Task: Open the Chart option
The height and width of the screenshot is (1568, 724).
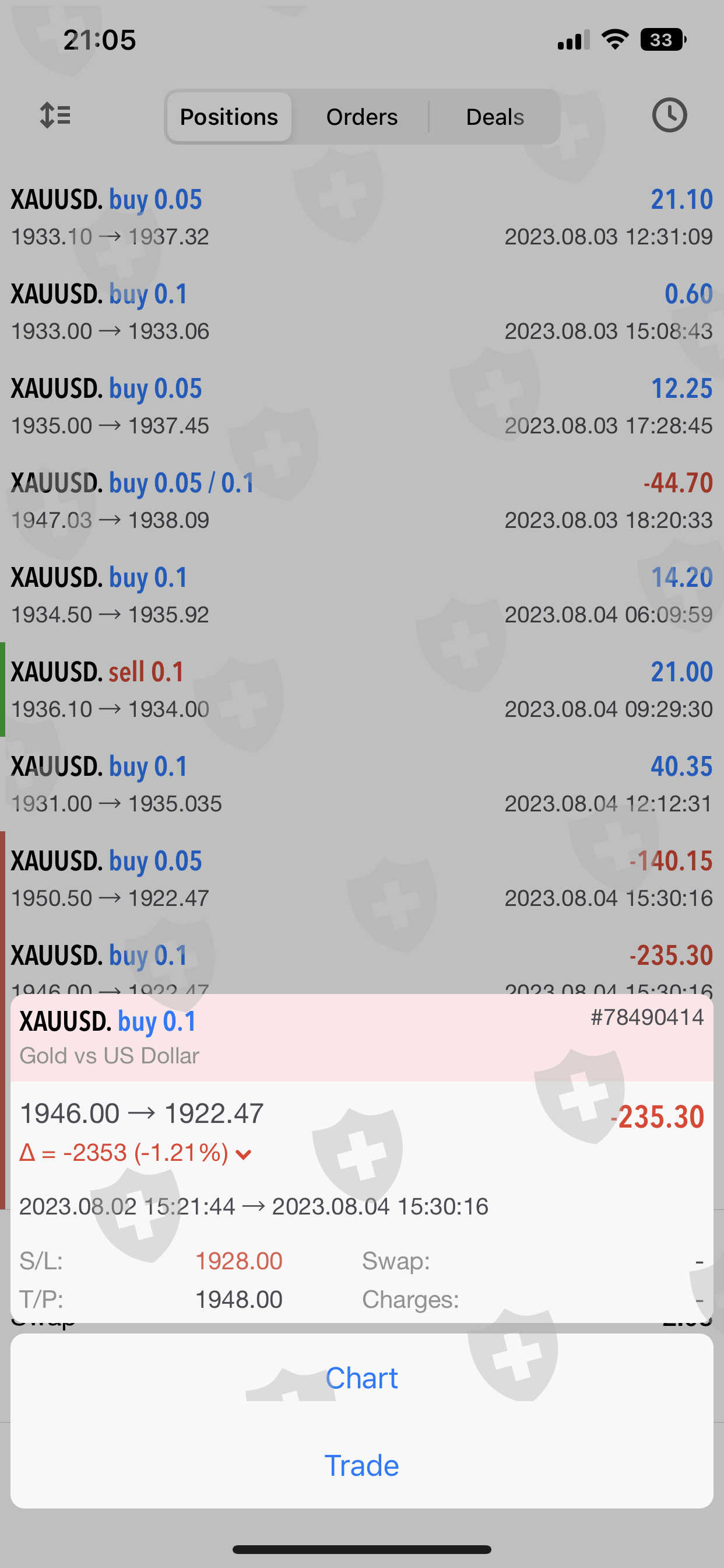Action: pos(361,1377)
